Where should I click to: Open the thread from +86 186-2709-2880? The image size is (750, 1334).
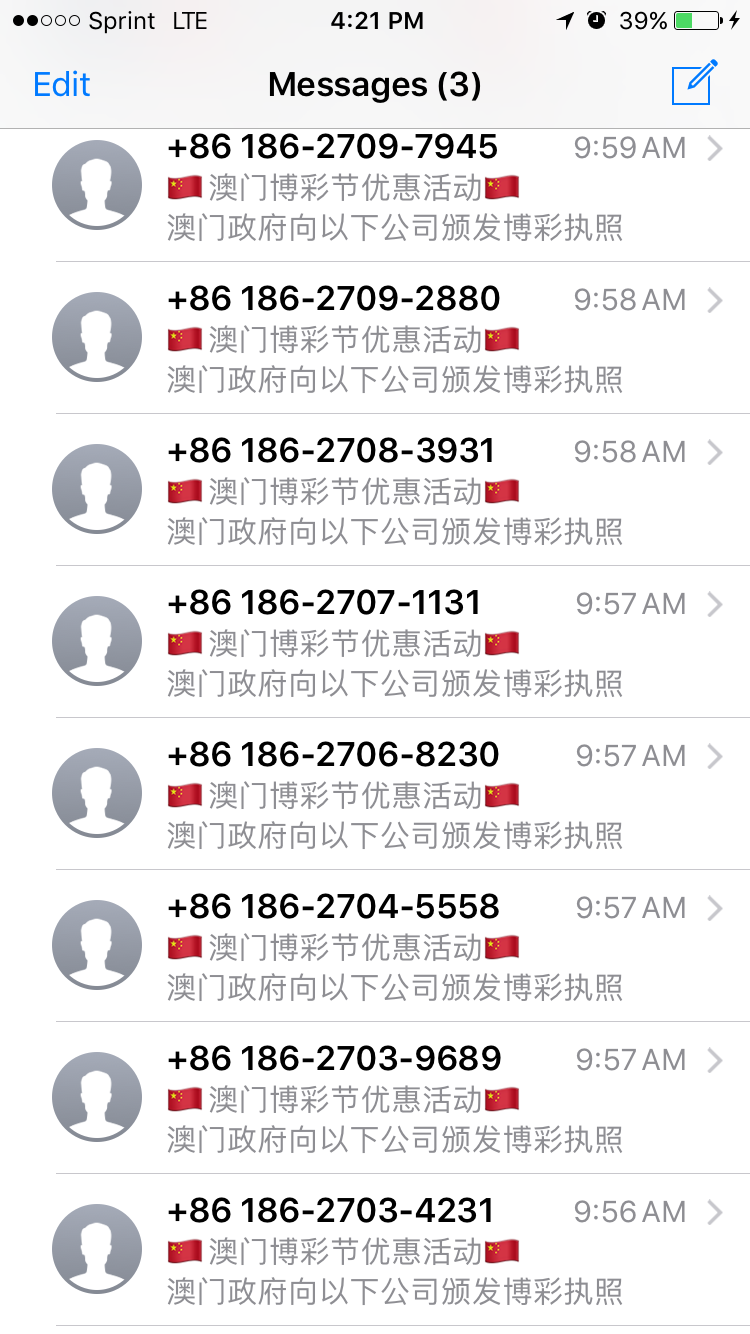pyautogui.click(x=400, y=340)
